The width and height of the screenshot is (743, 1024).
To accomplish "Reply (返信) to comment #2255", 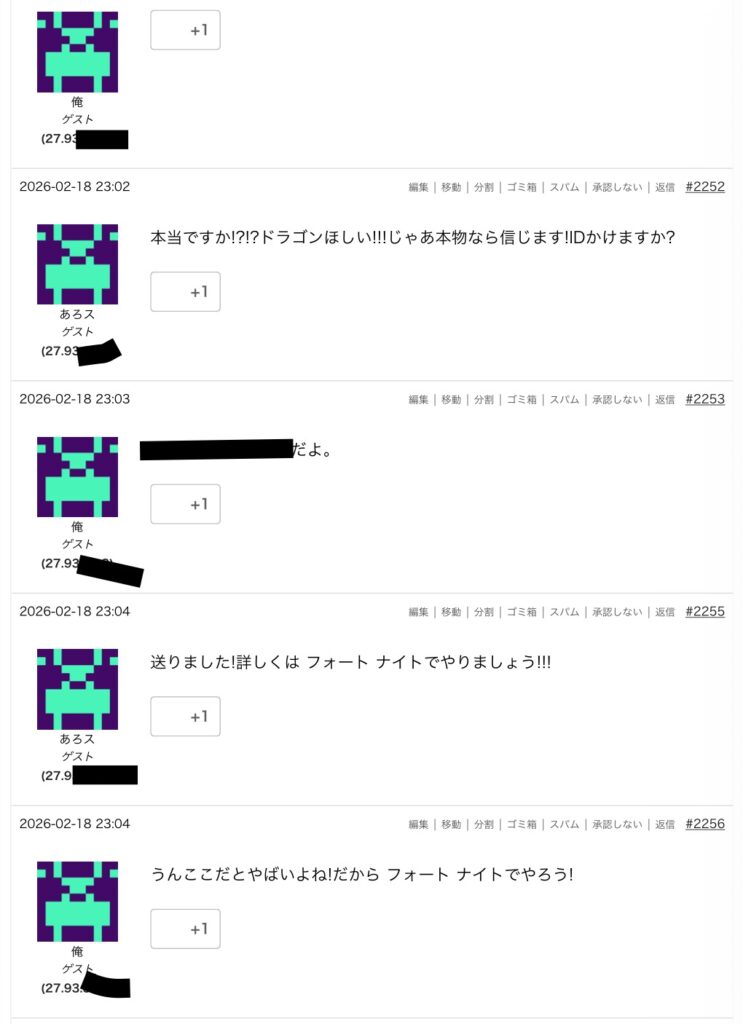I will pyautogui.click(x=665, y=612).
